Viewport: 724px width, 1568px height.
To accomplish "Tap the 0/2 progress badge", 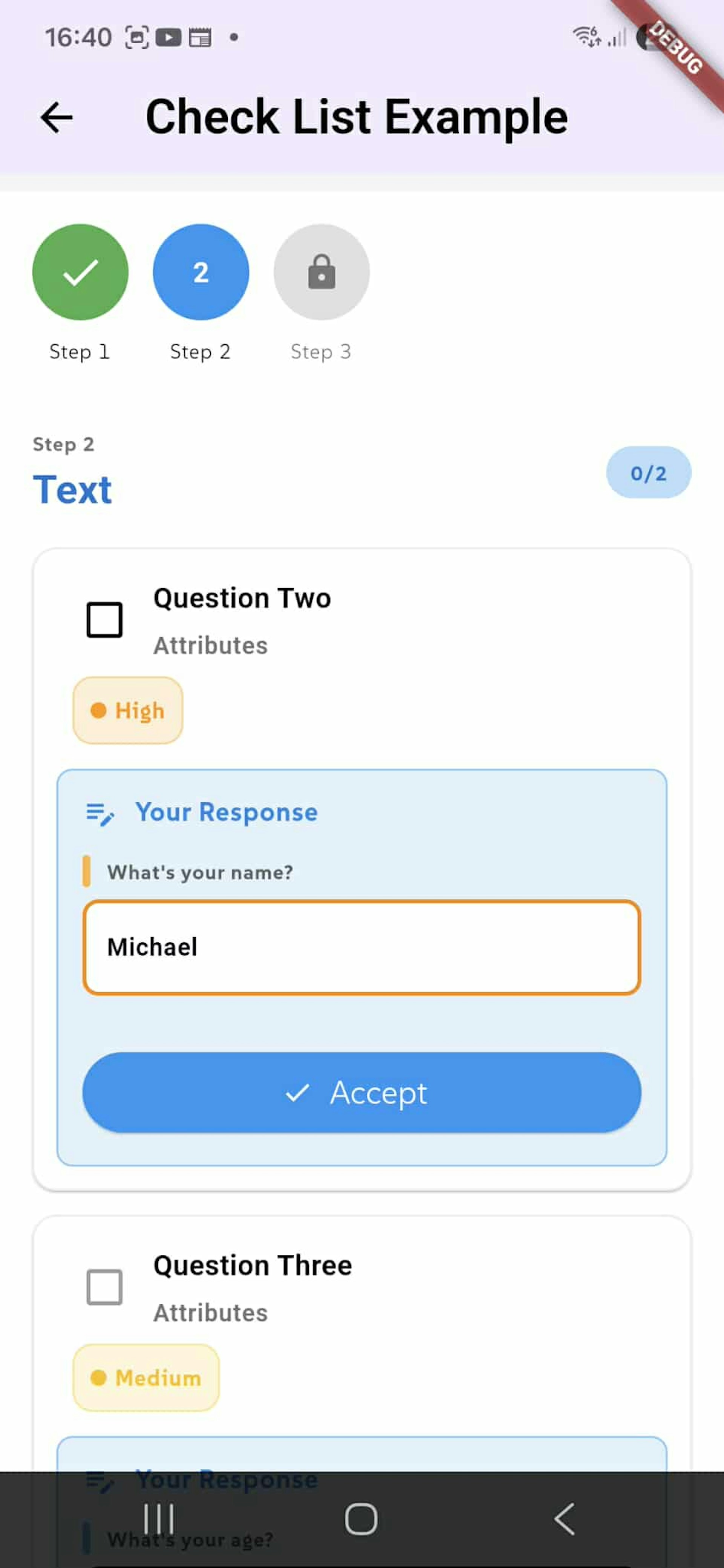I will pyautogui.click(x=648, y=473).
